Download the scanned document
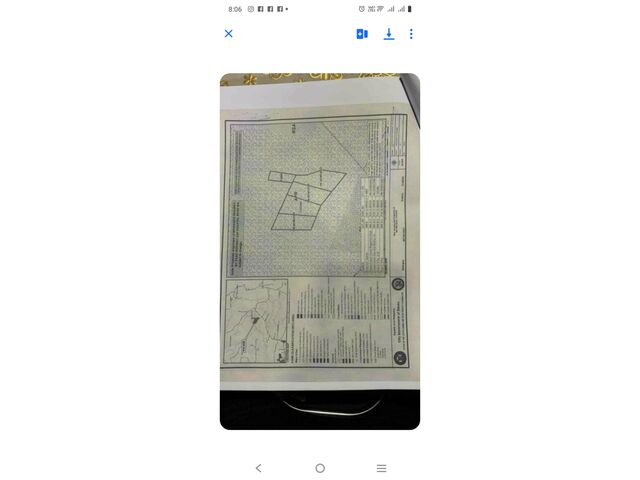This screenshot has width=640, height=480. pos(389,33)
